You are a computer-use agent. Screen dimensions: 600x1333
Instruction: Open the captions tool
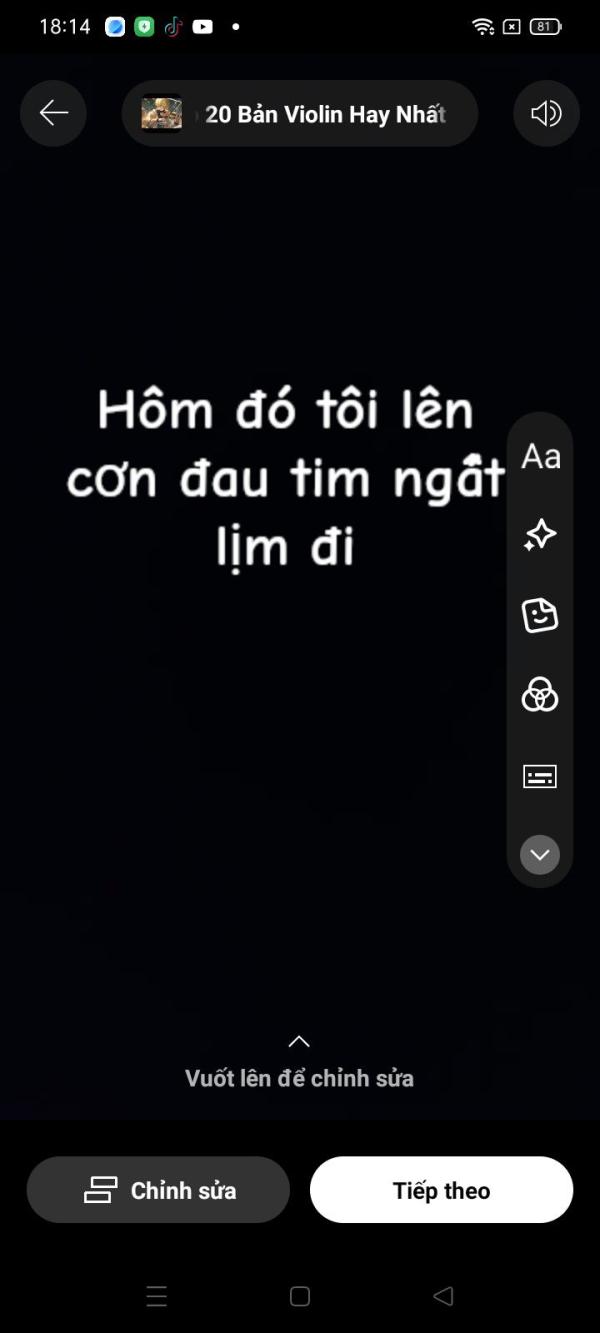540,776
